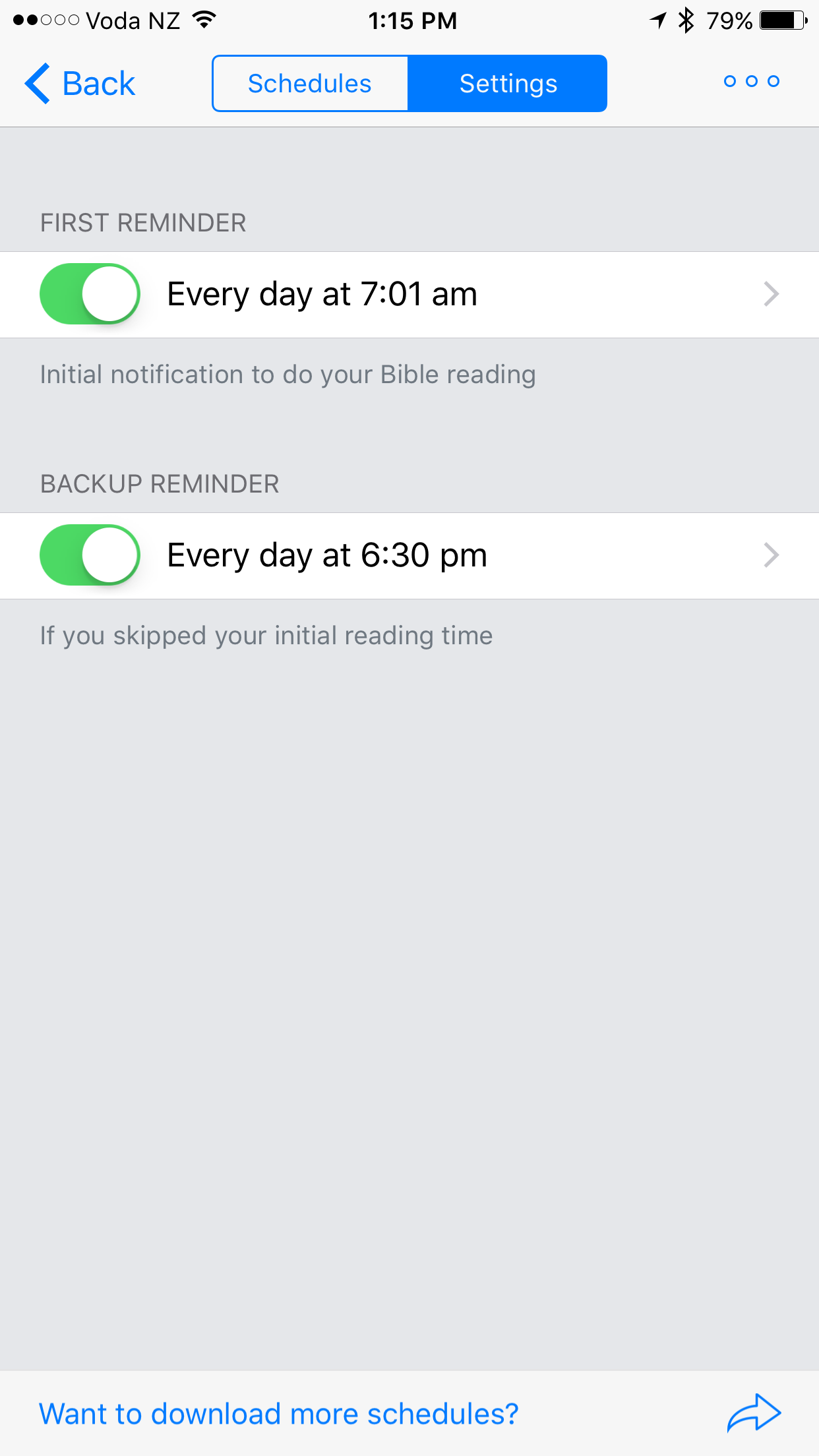Screen dimensions: 819x1456
Task: Edit the 6:30 pm backup reminder
Action: pyautogui.click(x=462, y=555)
